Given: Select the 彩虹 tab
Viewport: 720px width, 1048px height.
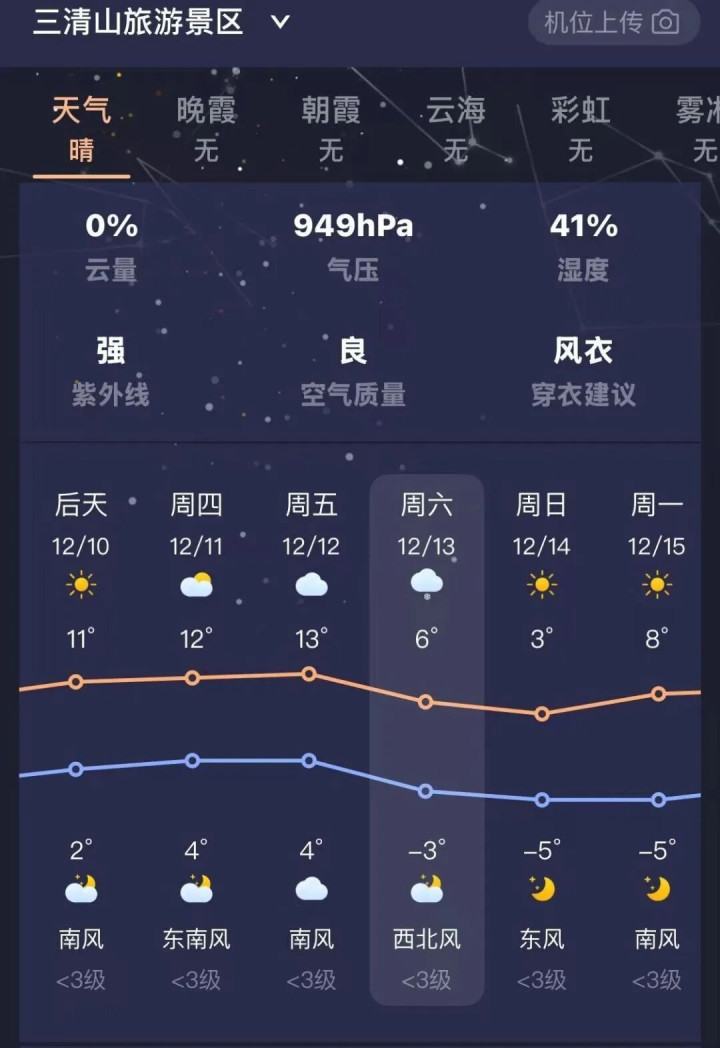Looking at the screenshot, I should (x=580, y=129).
